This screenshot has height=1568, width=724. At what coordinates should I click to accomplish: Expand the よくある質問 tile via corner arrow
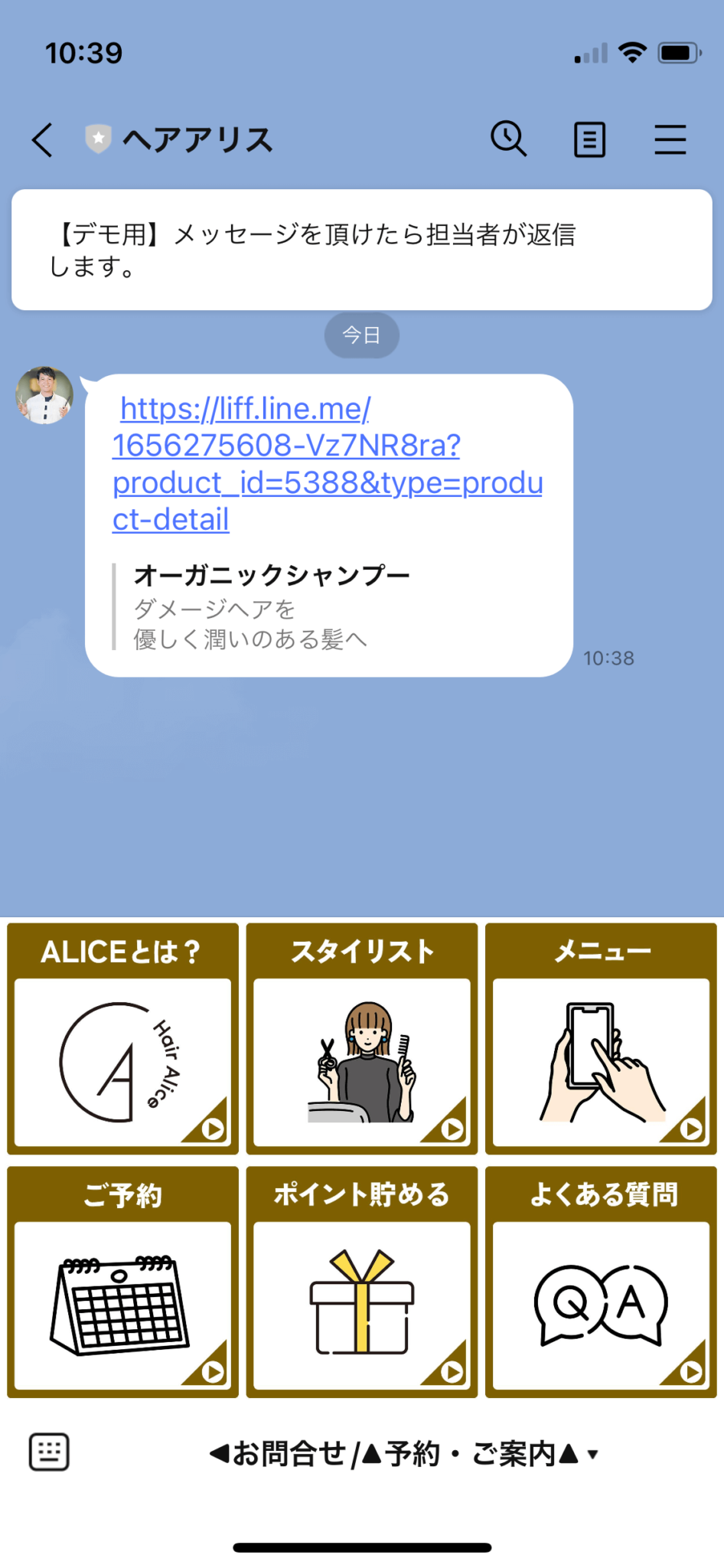pos(694,1370)
